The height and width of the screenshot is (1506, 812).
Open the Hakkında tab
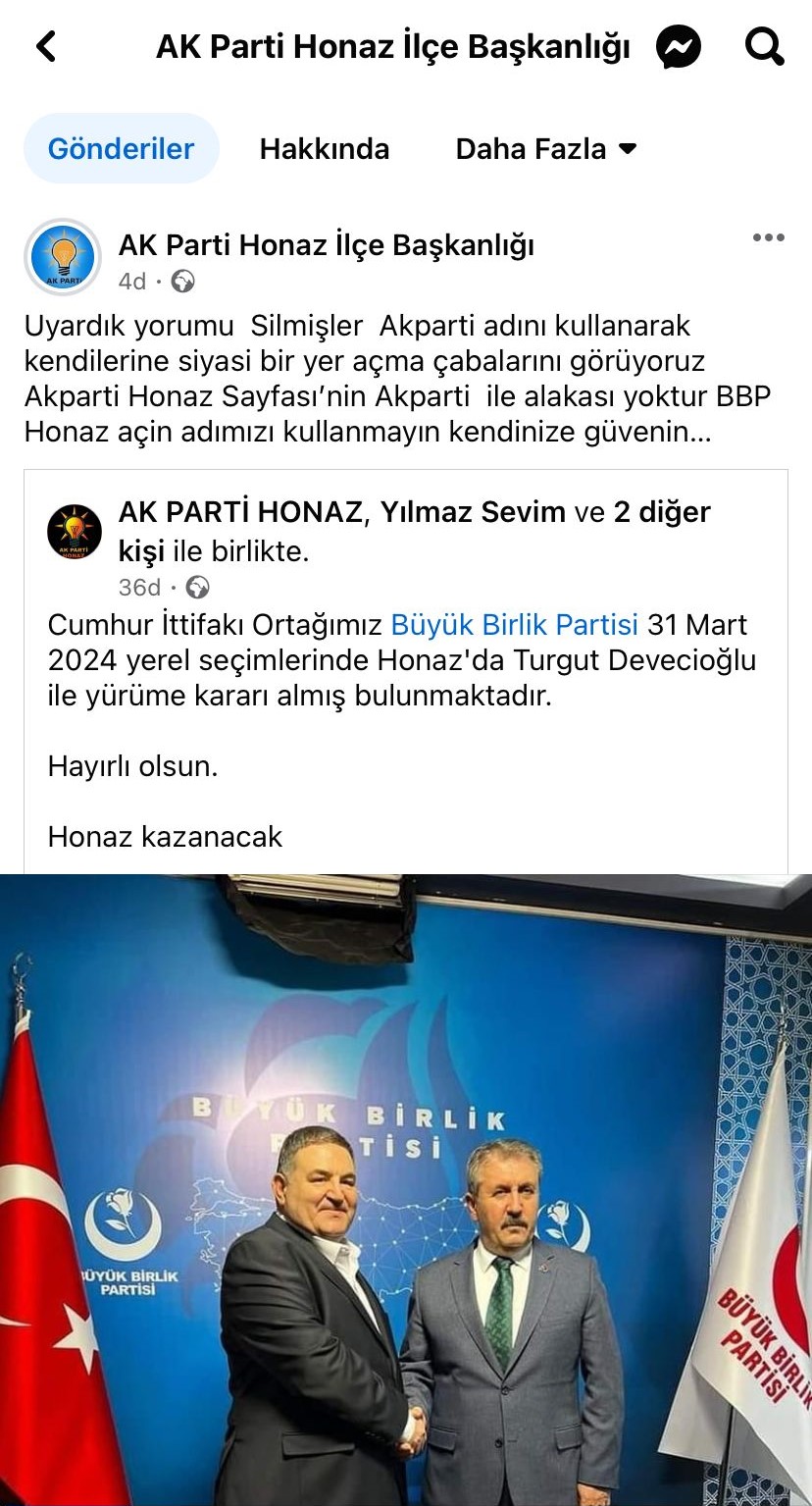[x=325, y=149]
